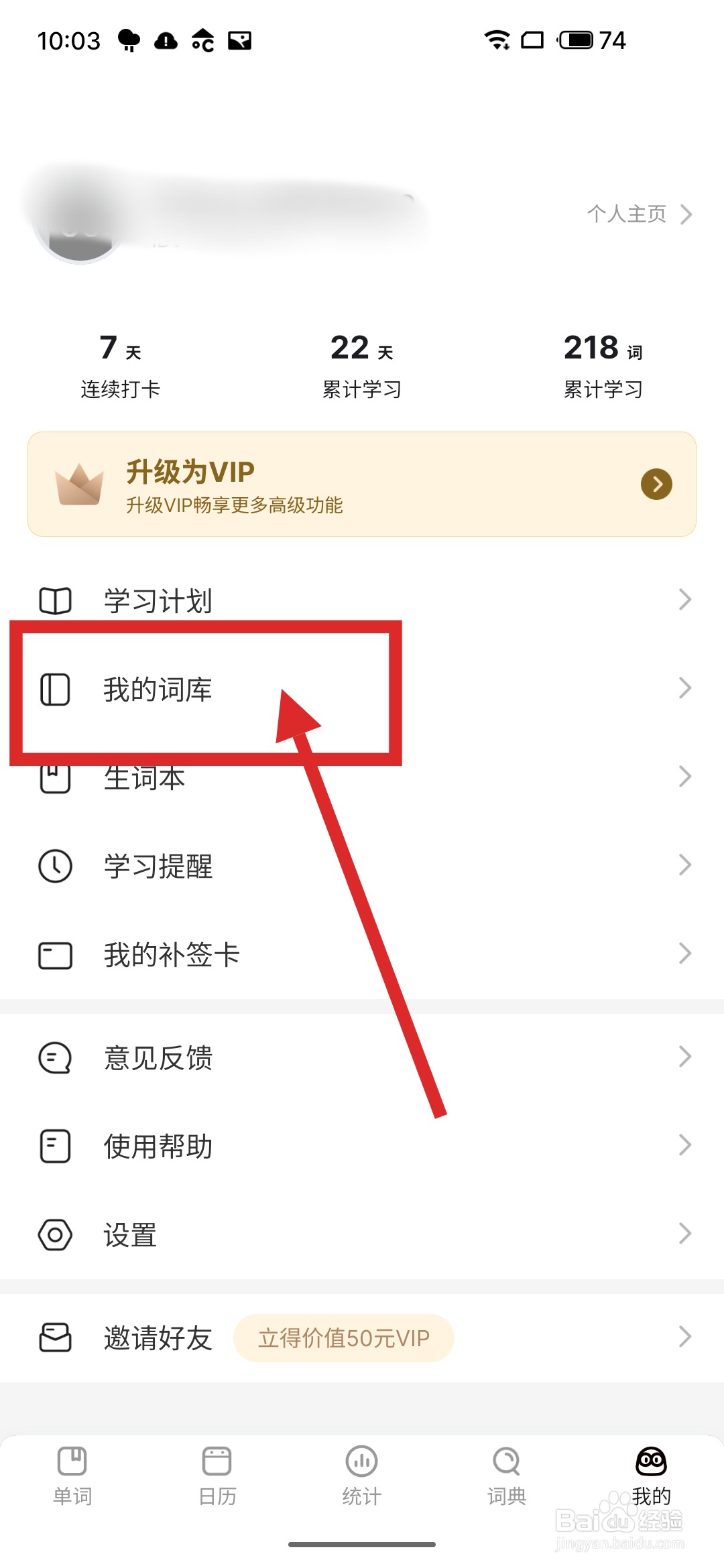Select the 我的补签卡 card icon
The image size is (724, 1568).
click(56, 954)
